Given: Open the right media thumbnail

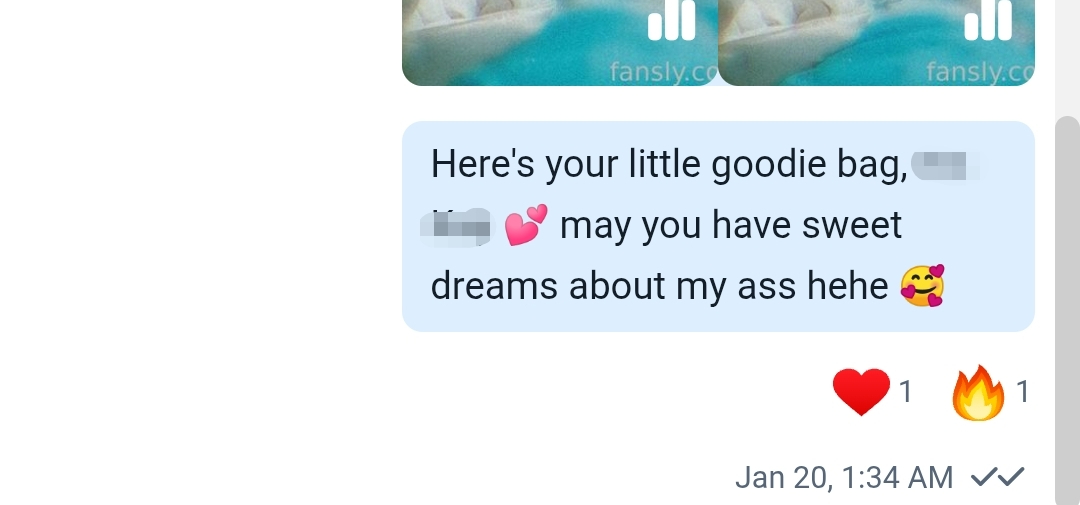Looking at the screenshot, I should coord(876,42).
